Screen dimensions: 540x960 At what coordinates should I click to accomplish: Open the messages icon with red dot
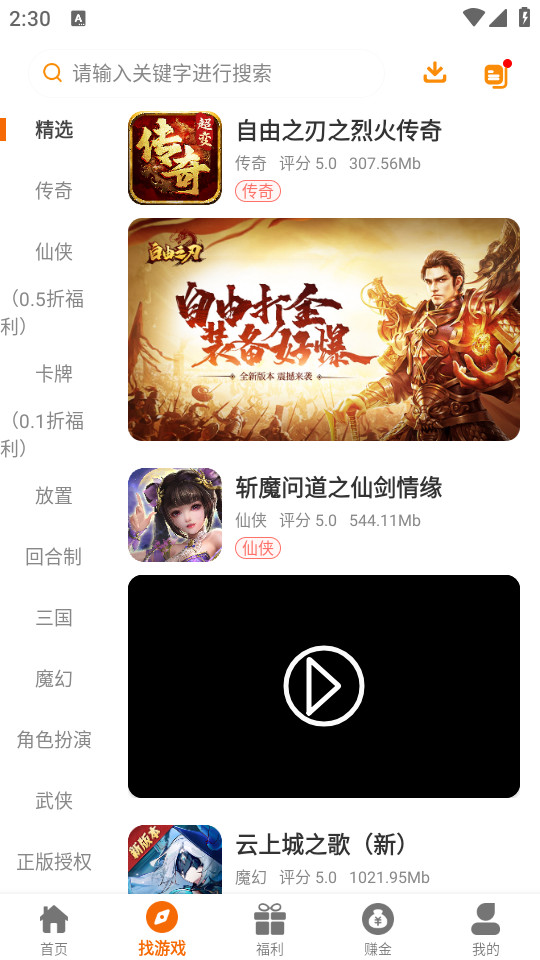click(x=497, y=74)
